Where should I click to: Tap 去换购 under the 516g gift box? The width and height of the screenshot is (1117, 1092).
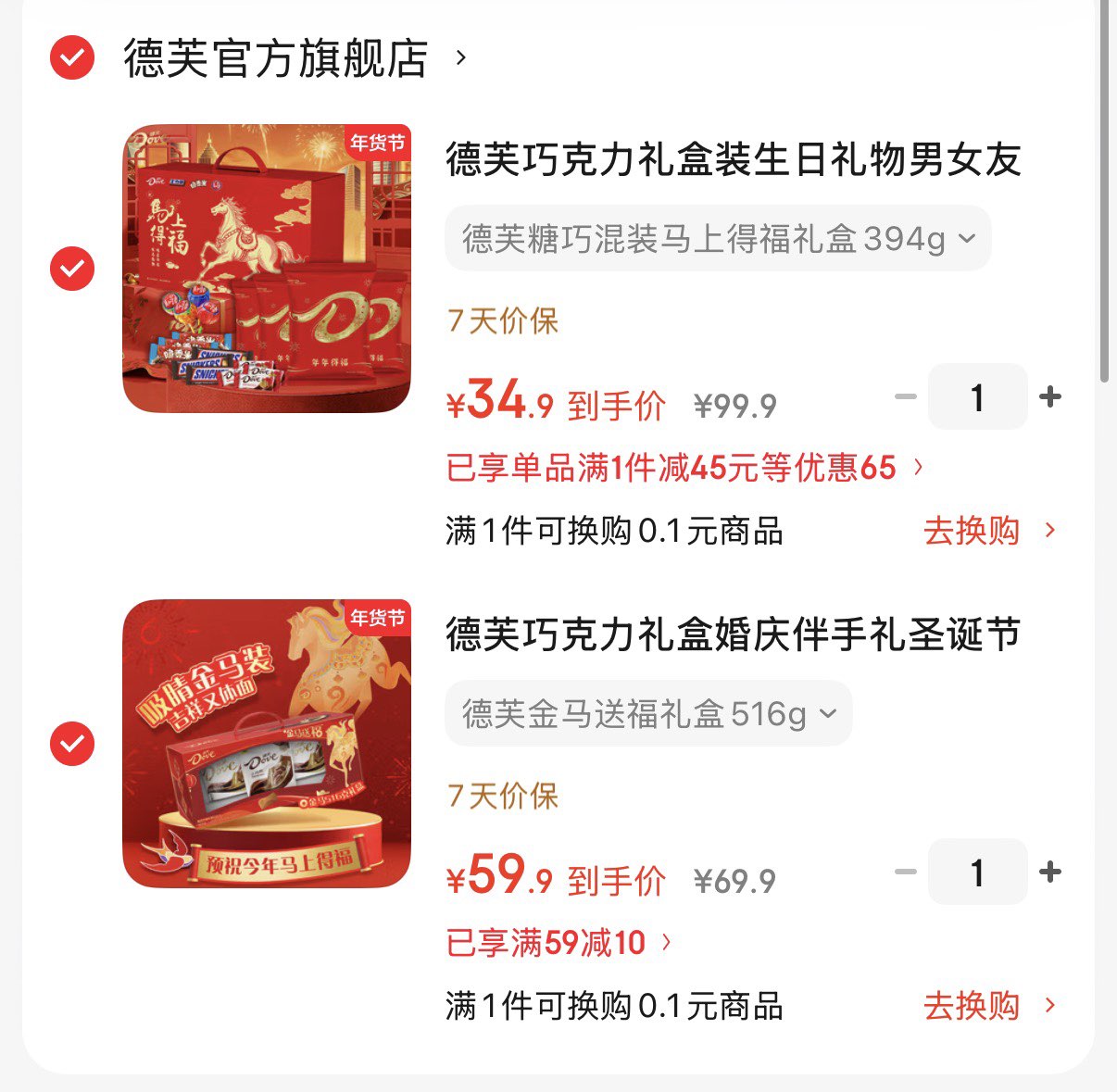coord(987,1006)
